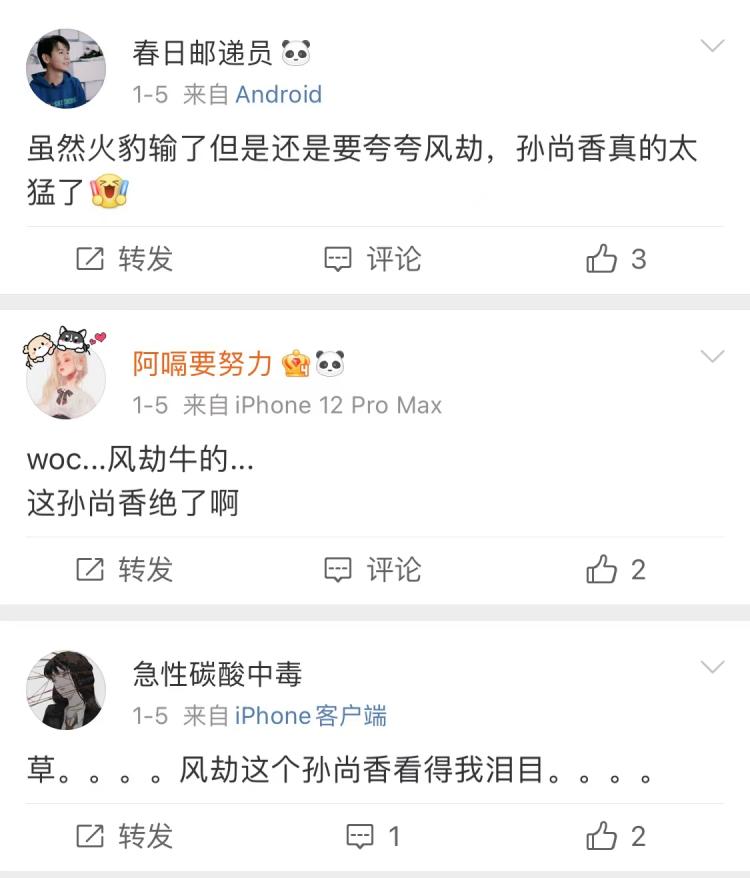The image size is (750, 878).
Task: Open 阿嗝要努力's username link
Action: pyautogui.click(x=203, y=364)
